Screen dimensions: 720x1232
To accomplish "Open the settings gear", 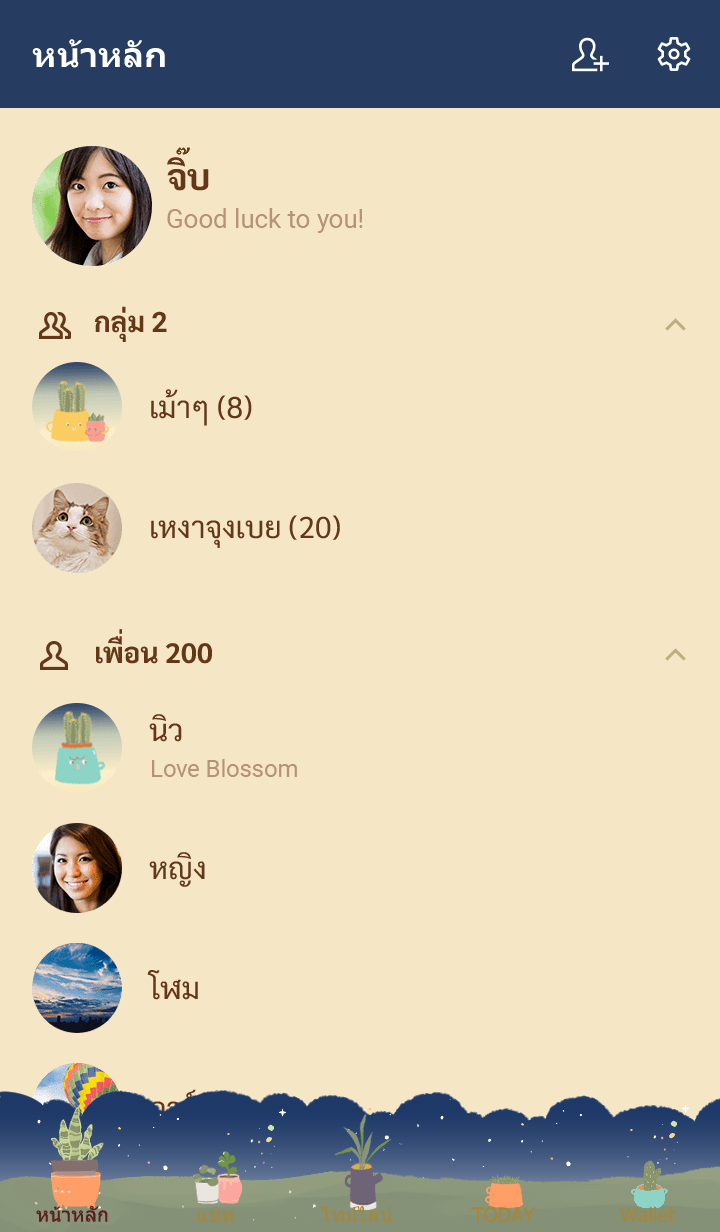I will 674,55.
